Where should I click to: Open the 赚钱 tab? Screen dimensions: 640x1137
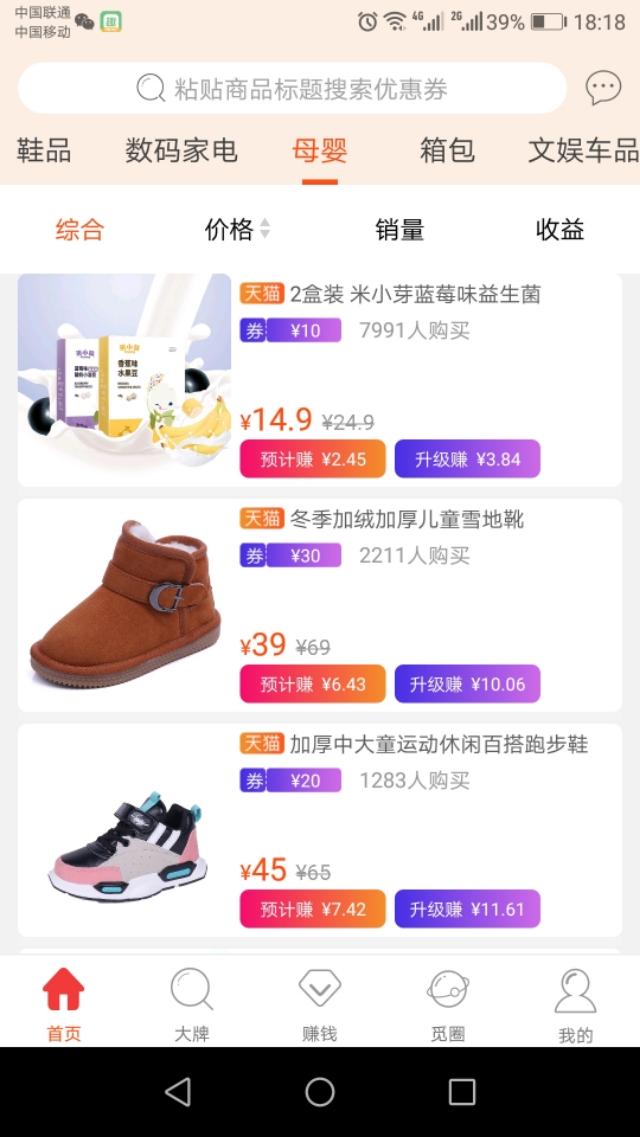319,1002
